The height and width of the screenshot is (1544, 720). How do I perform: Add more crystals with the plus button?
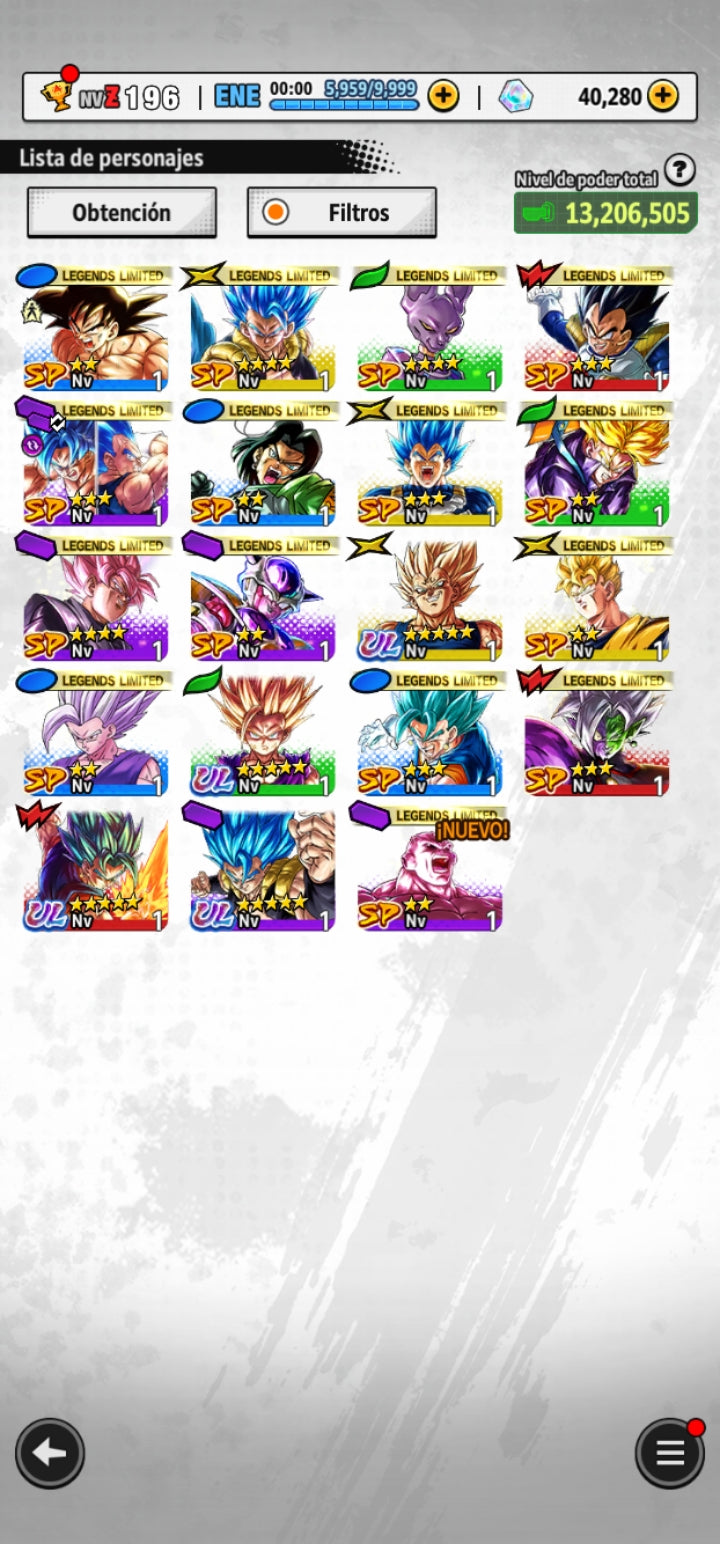tap(662, 96)
